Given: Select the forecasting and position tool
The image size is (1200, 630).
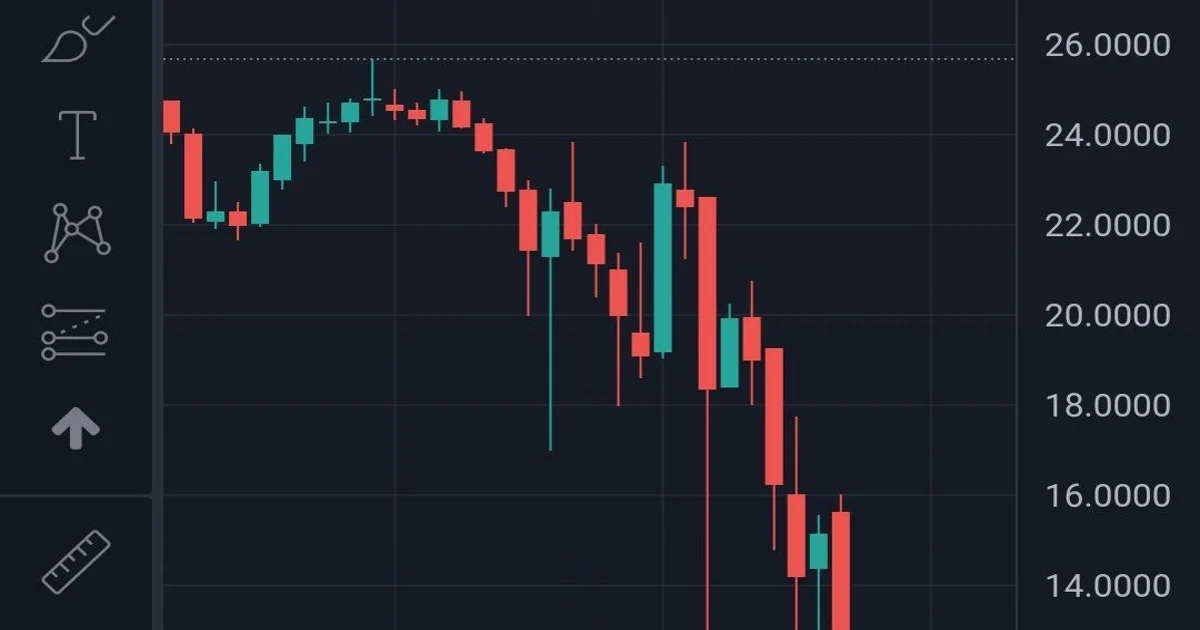Looking at the screenshot, I should [x=75, y=332].
